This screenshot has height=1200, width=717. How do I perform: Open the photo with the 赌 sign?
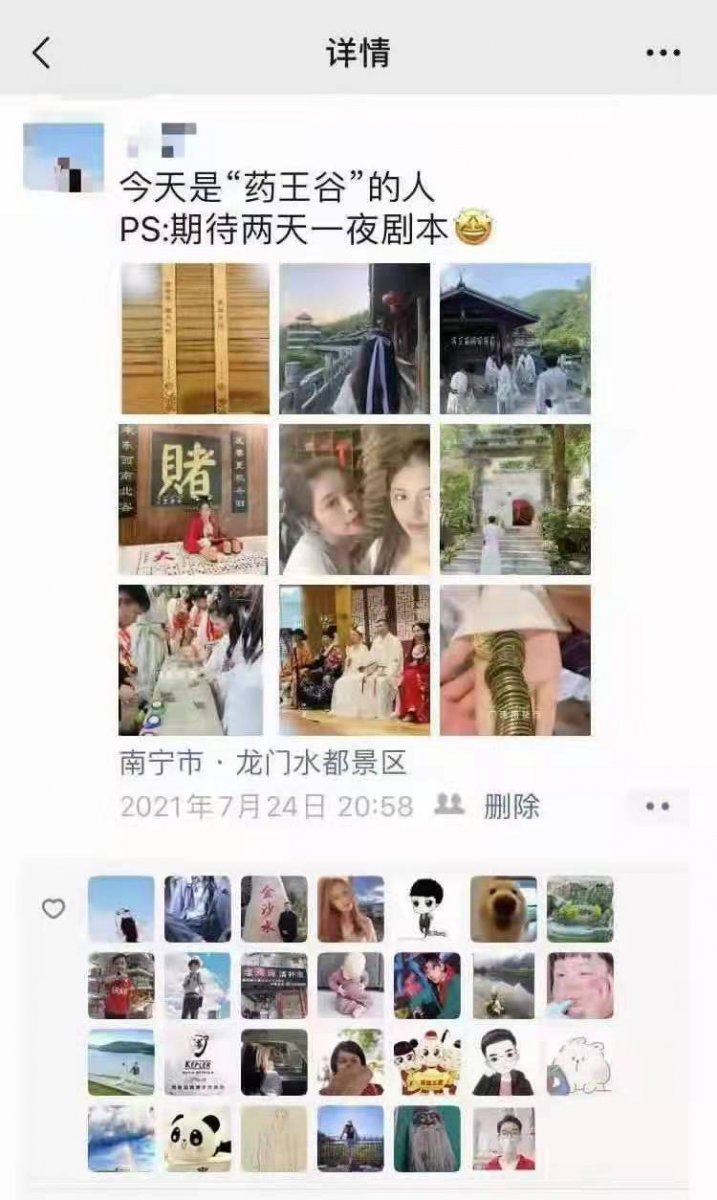[194, 499]
